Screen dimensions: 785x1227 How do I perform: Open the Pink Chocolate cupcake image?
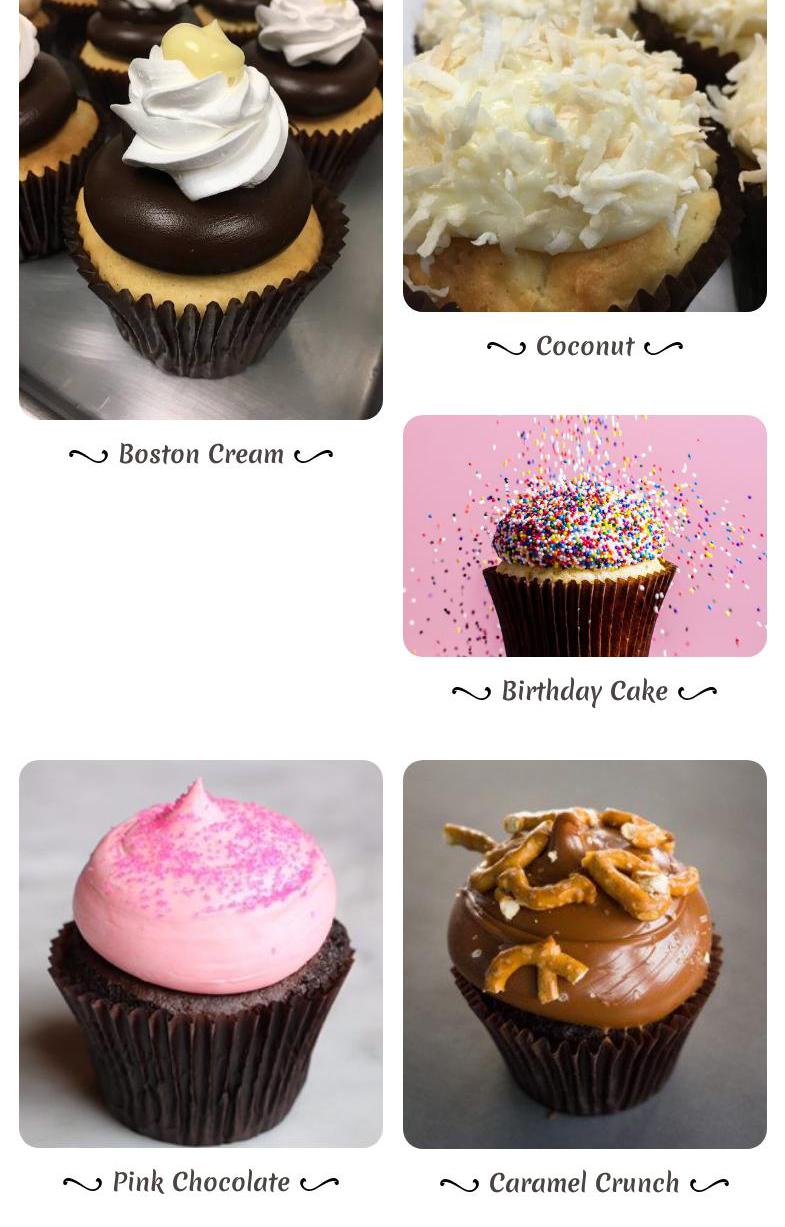coord(200,953)
